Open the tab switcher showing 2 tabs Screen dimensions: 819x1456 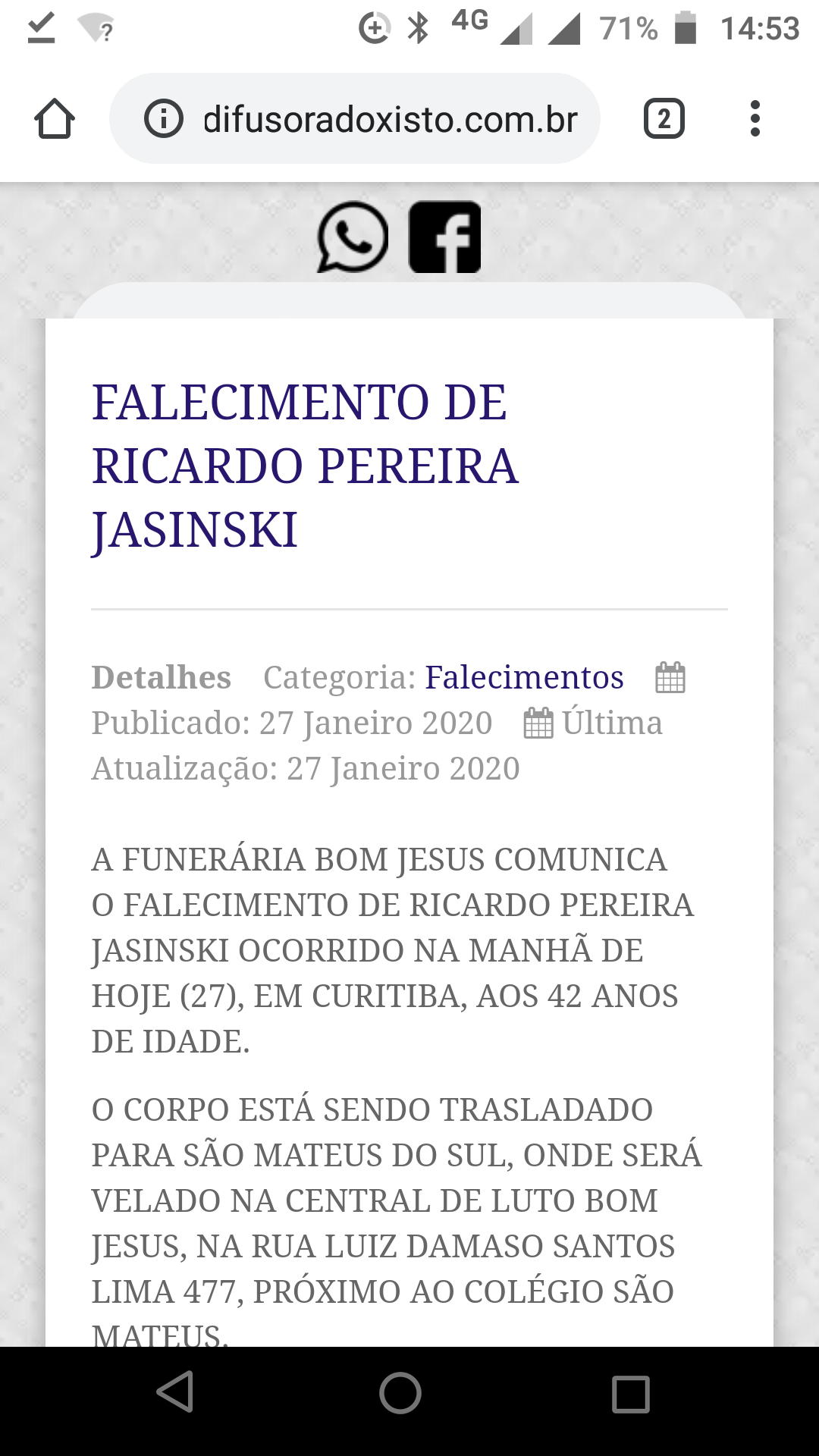coord(664,119)
